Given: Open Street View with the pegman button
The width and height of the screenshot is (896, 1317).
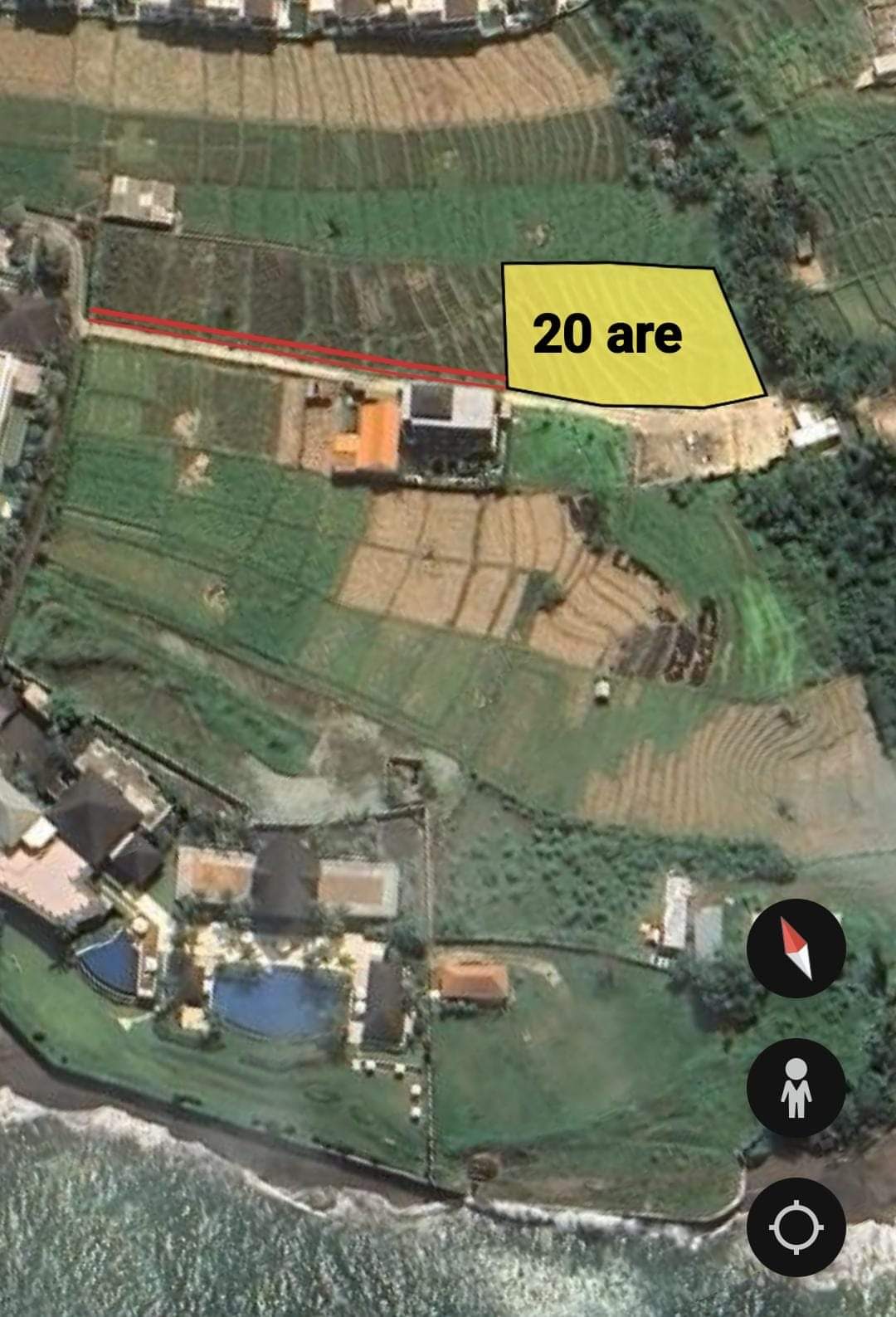Looking at the screenshot, I should pos(796,1087).
